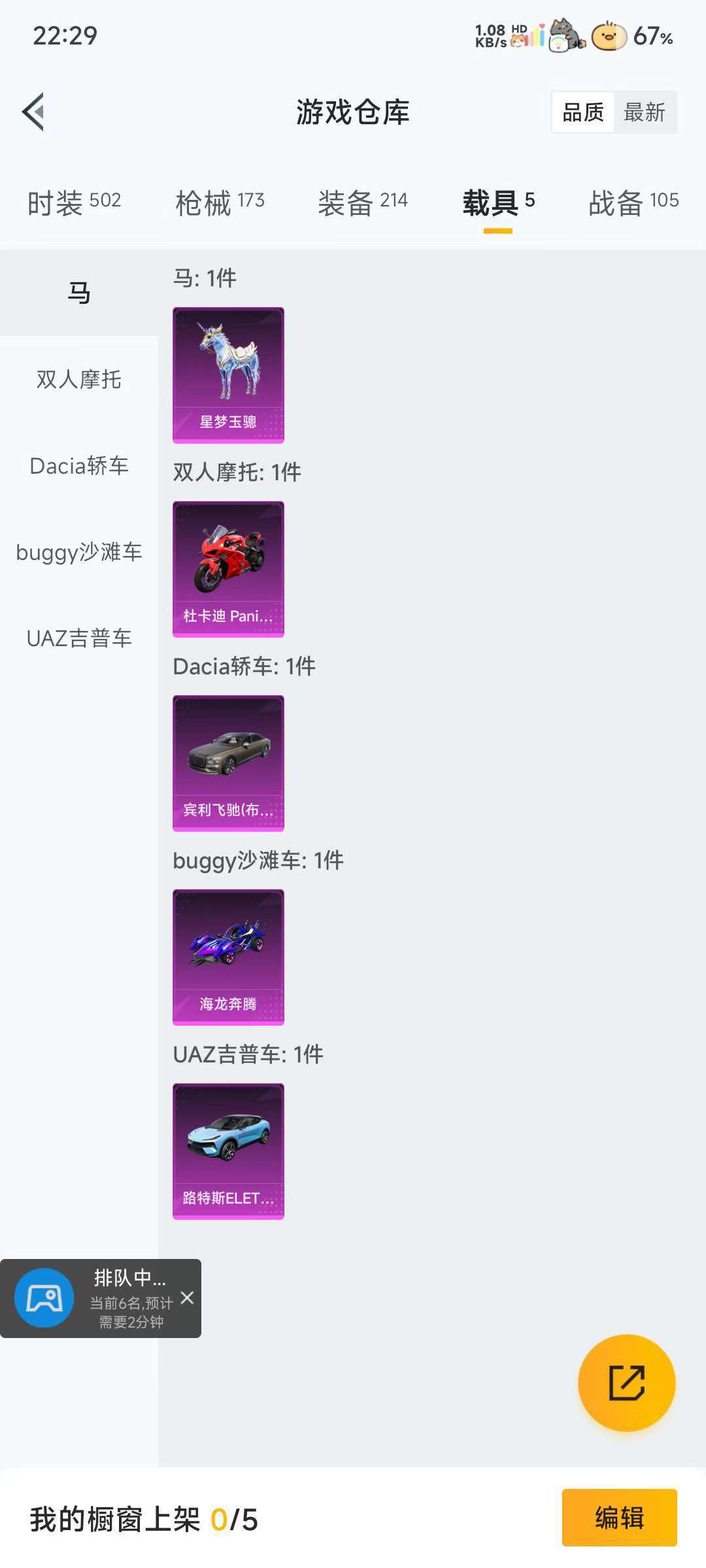Go back using the top-left arrow
The width and height of the screenshot is (706, 1568).
(x=34, y=112)
